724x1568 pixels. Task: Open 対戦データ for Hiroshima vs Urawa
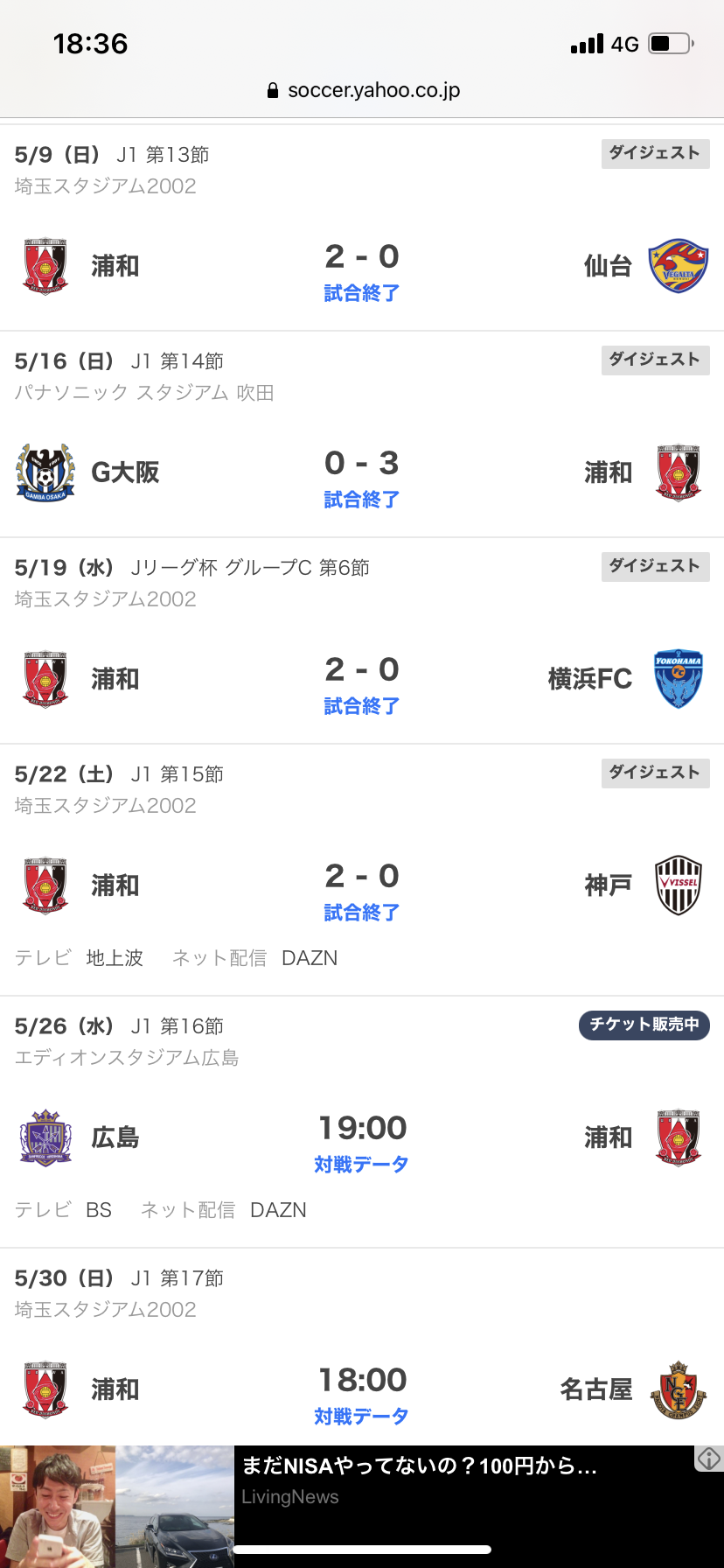(x=362, y=1165)
